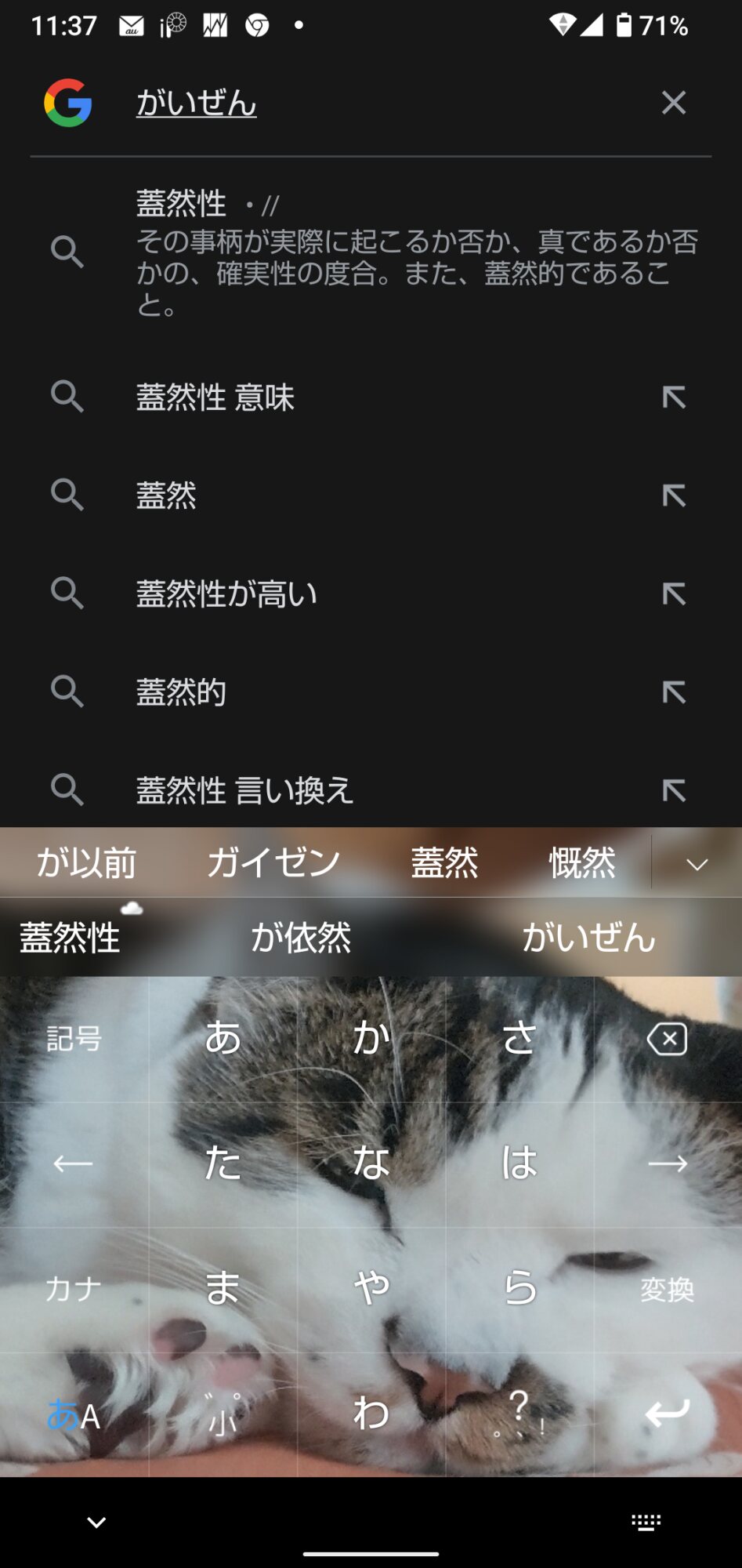Select the が依然 keyboard candidate
The width and height of the screenshot is (742, 1568).
tap(301, 938)
